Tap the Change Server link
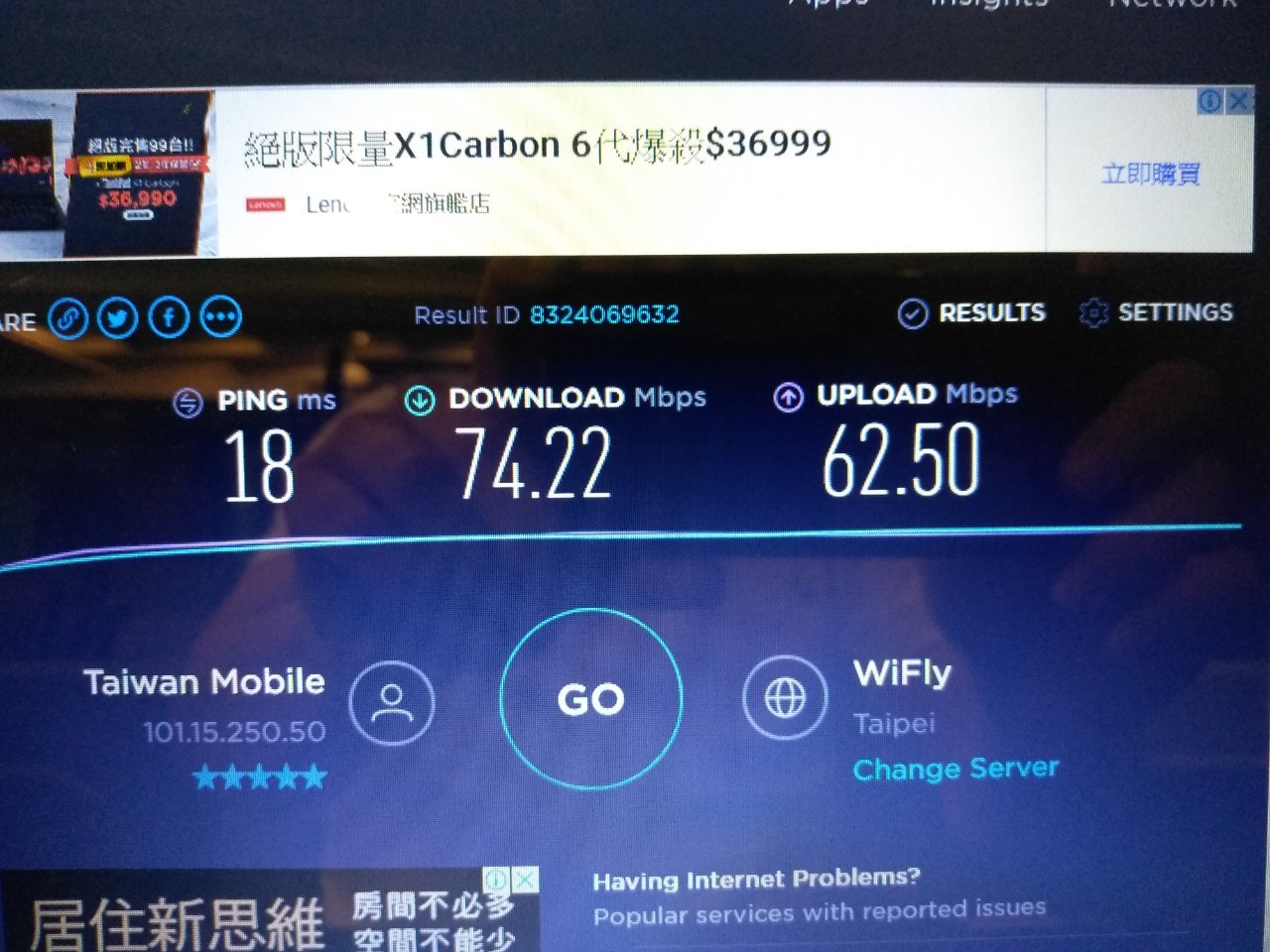1270x952 pixels. pos(955,769)
